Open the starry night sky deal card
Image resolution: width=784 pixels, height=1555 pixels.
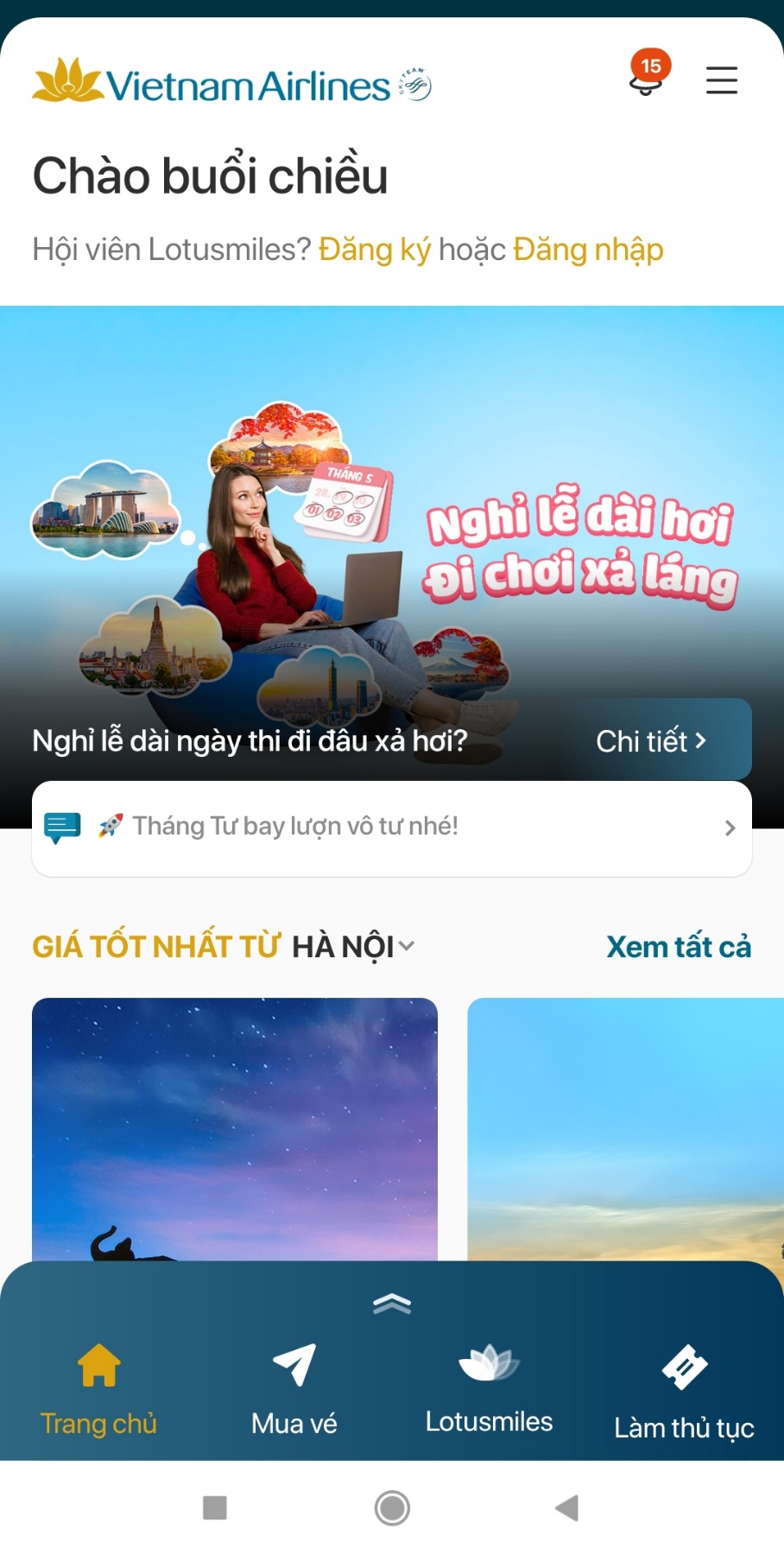(x=235, y=1123)
